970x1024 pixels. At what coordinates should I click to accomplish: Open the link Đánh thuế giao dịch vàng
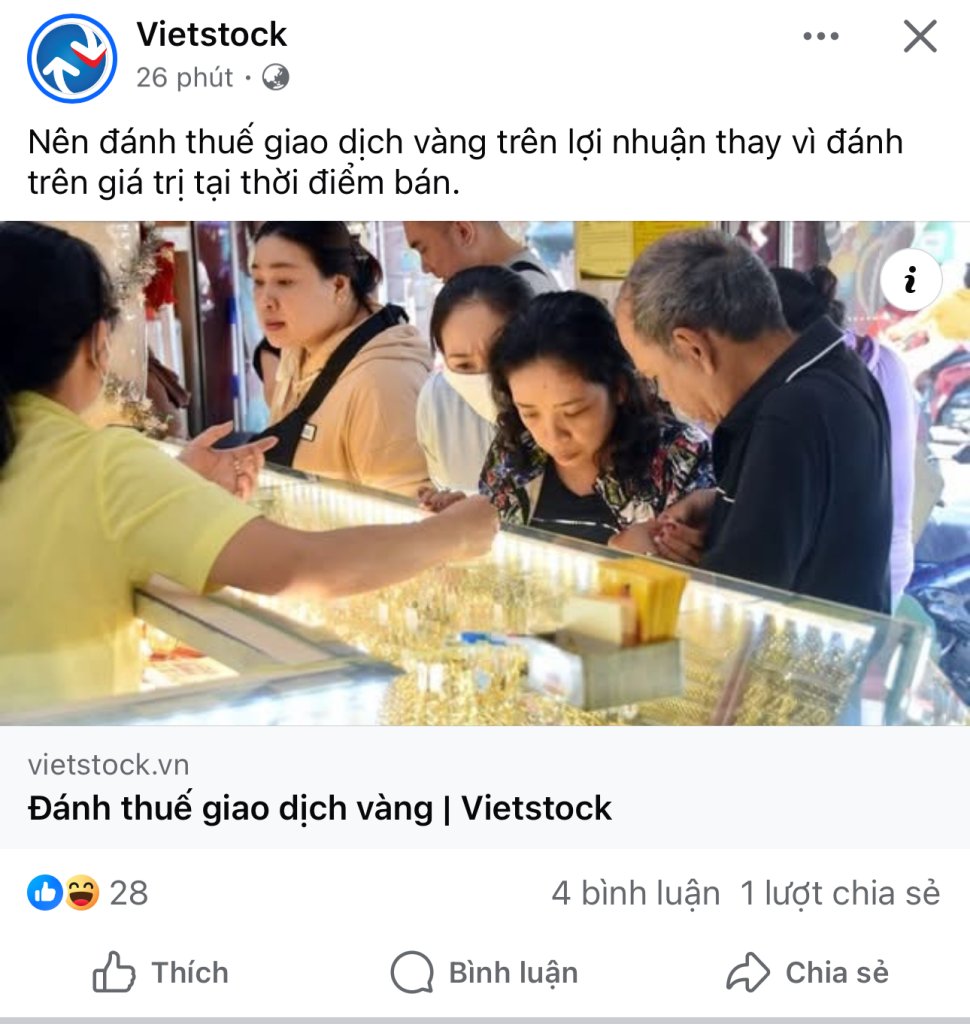point(320,807)
